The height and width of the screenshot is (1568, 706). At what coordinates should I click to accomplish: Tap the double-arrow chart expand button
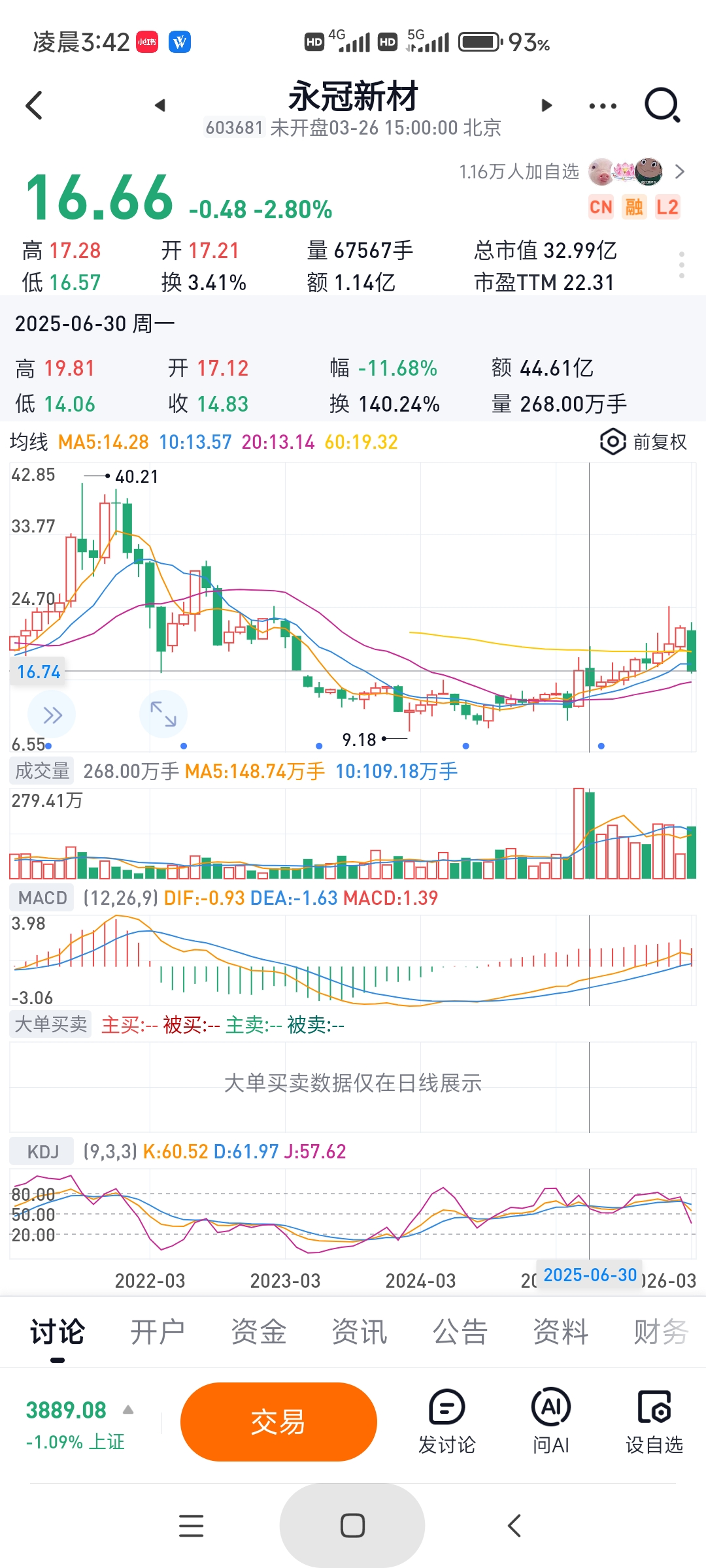point(52,715)
